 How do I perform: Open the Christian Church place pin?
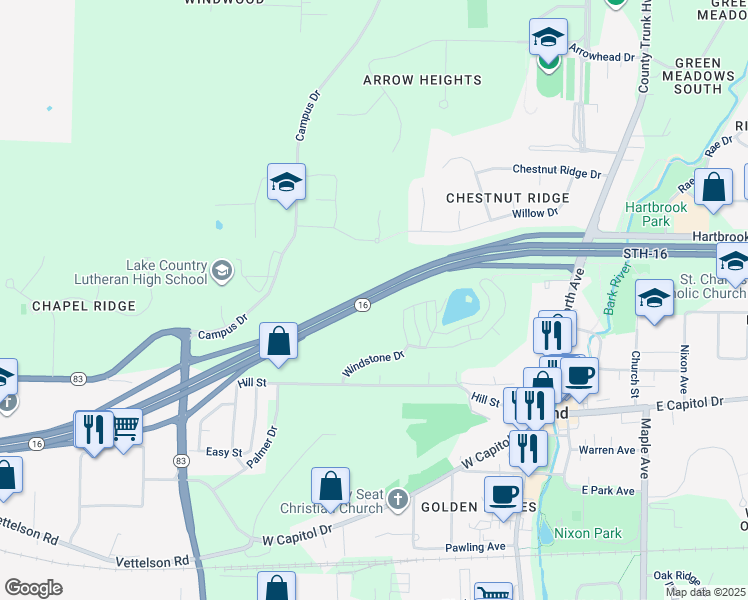tap(398, 500)
